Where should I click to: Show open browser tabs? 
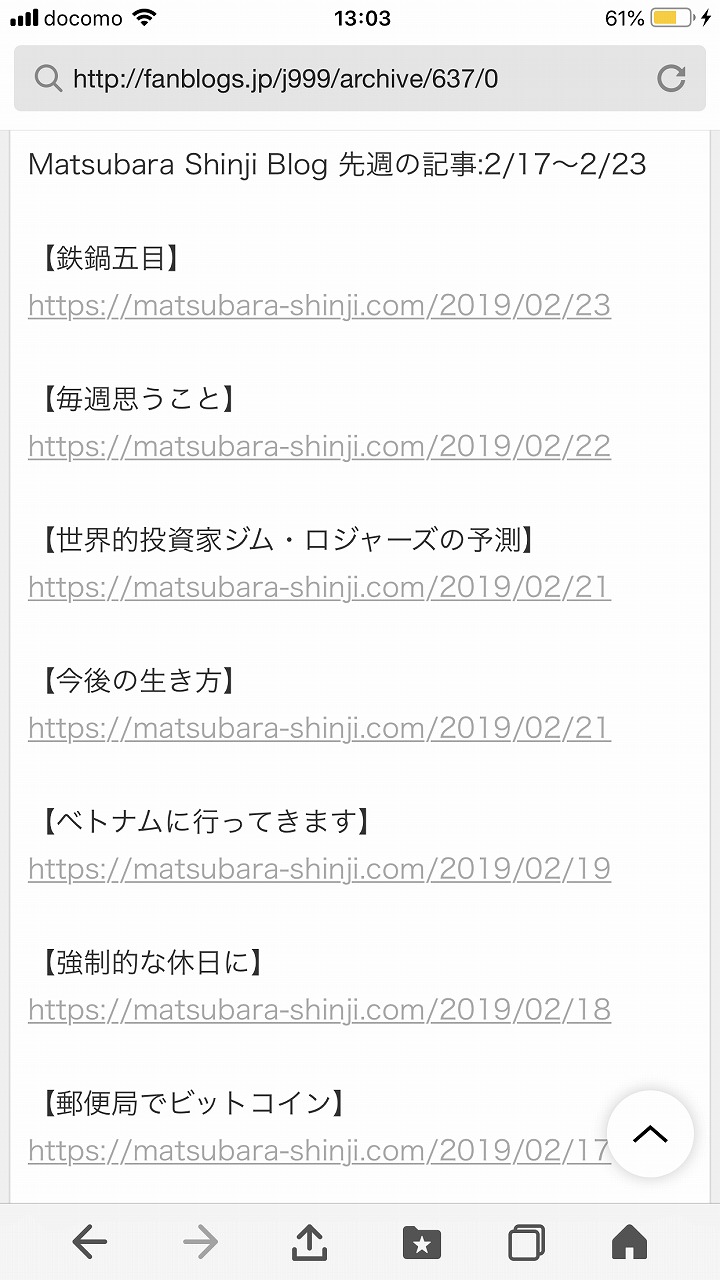tap(526, 1243)
